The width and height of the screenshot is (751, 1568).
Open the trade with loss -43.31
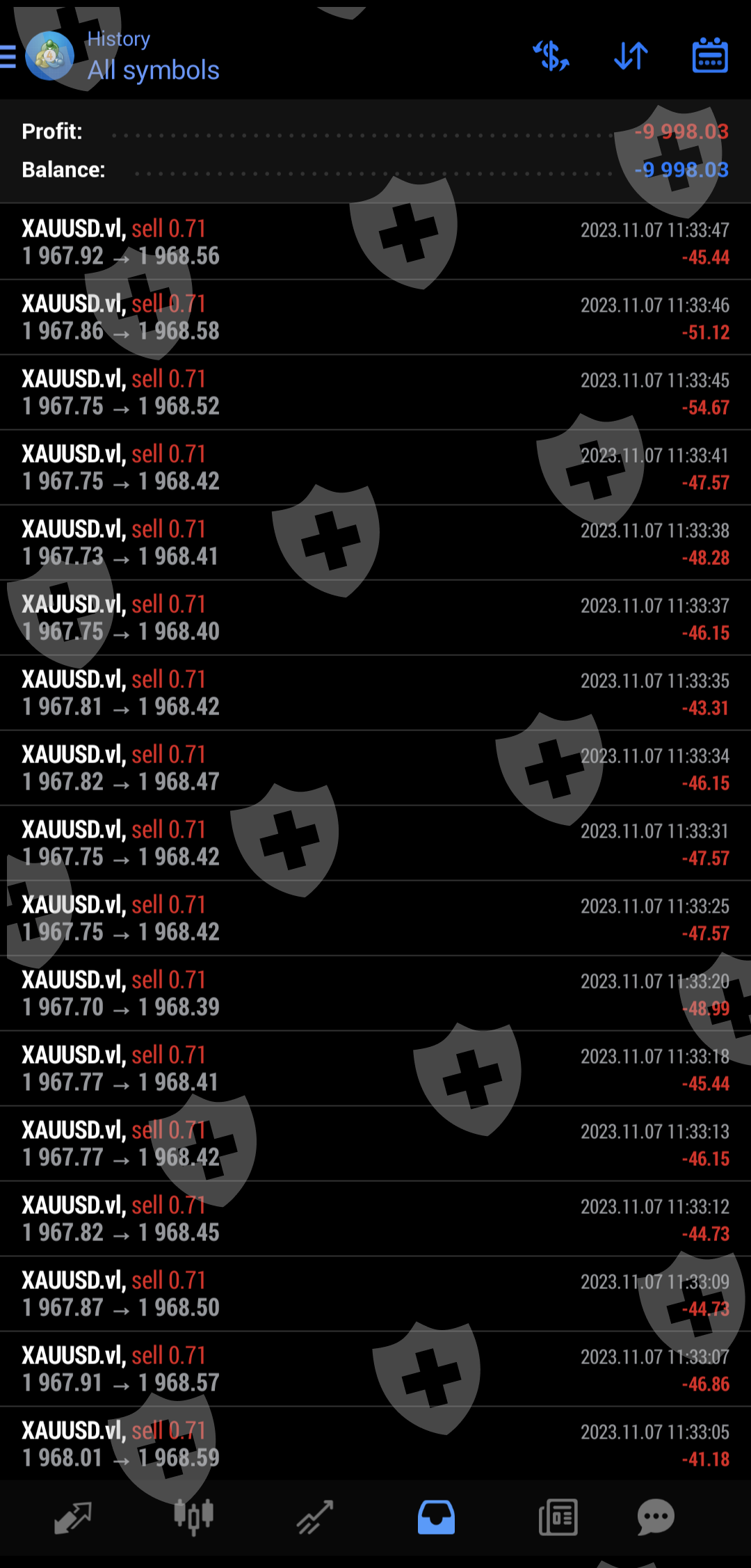[x=375, y=693]
